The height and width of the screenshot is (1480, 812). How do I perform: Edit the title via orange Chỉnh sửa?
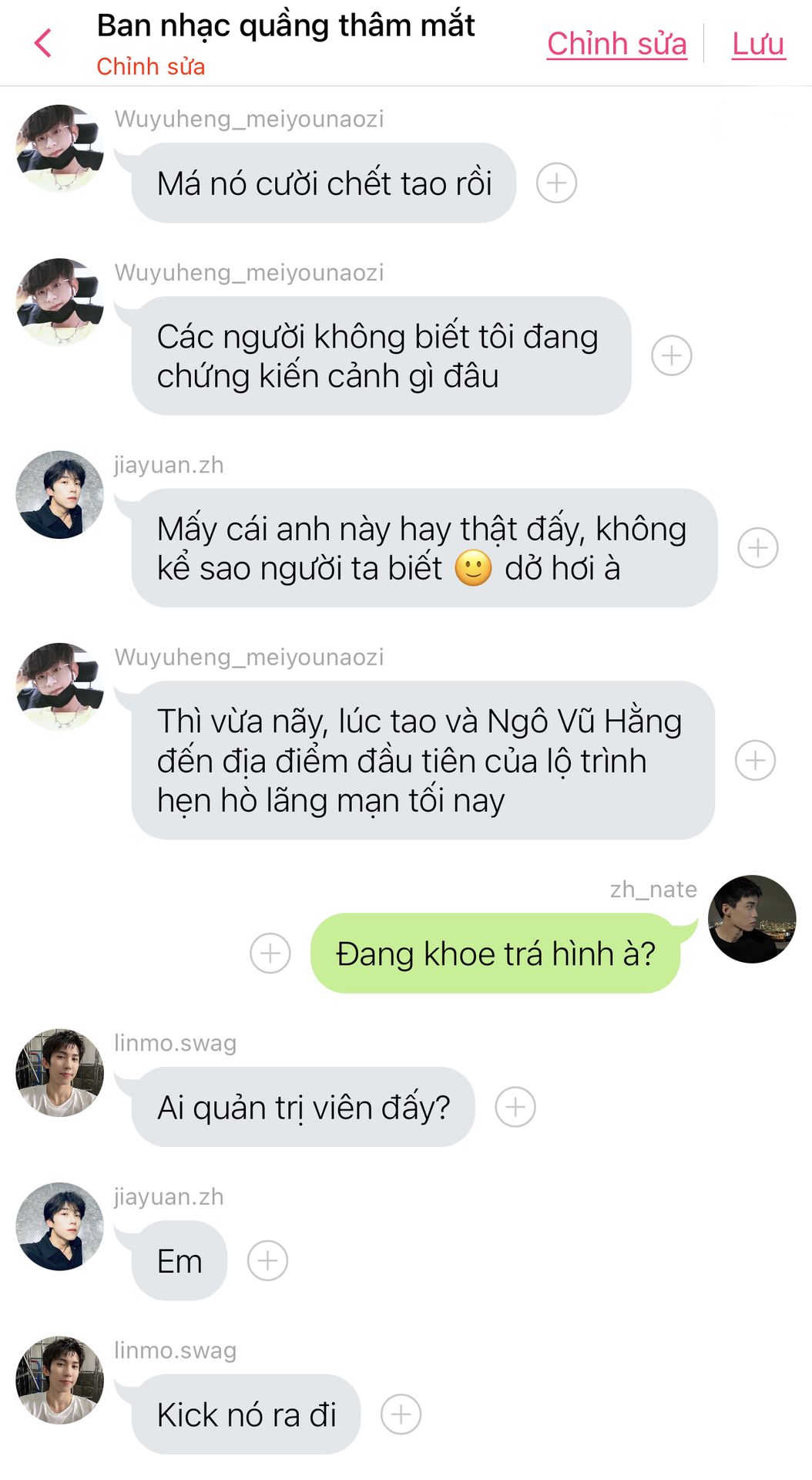(151, 67)
